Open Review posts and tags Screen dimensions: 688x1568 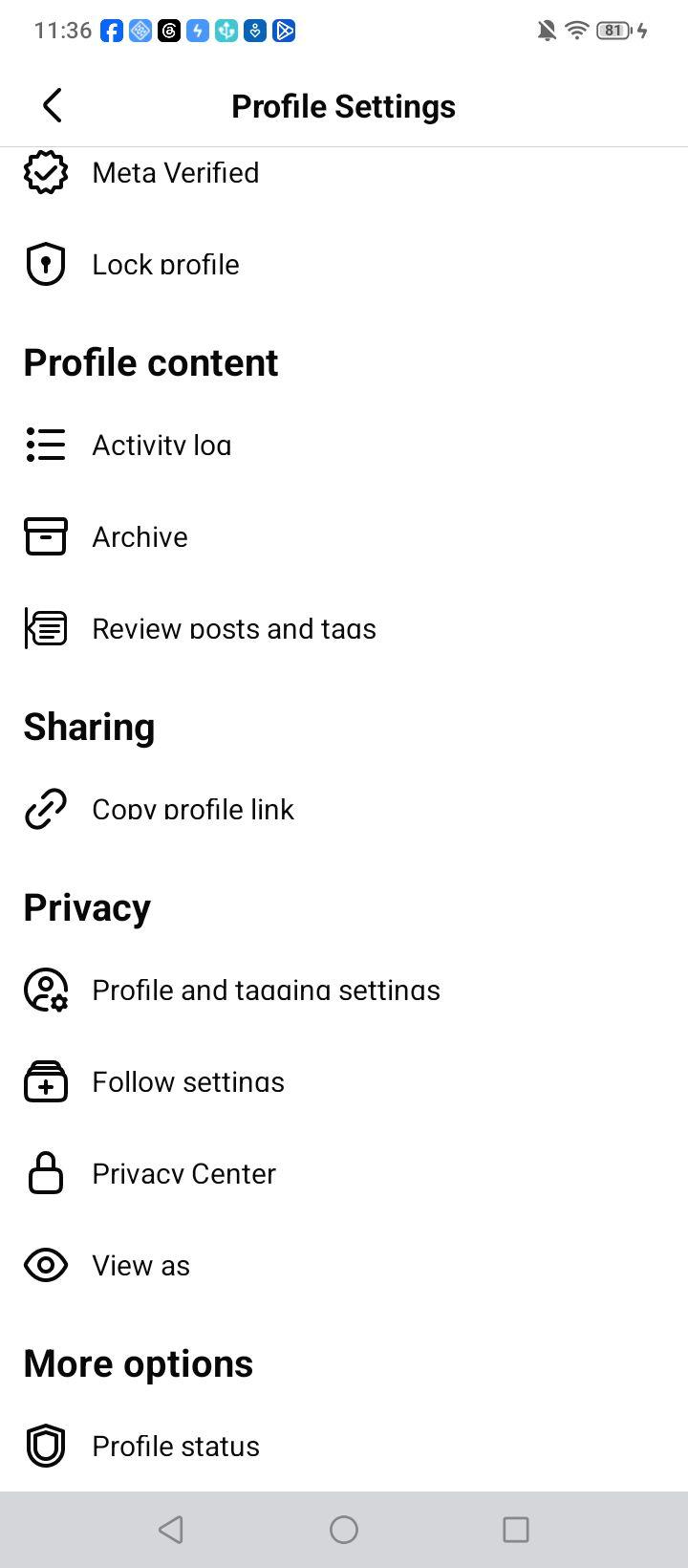point(344,629)
